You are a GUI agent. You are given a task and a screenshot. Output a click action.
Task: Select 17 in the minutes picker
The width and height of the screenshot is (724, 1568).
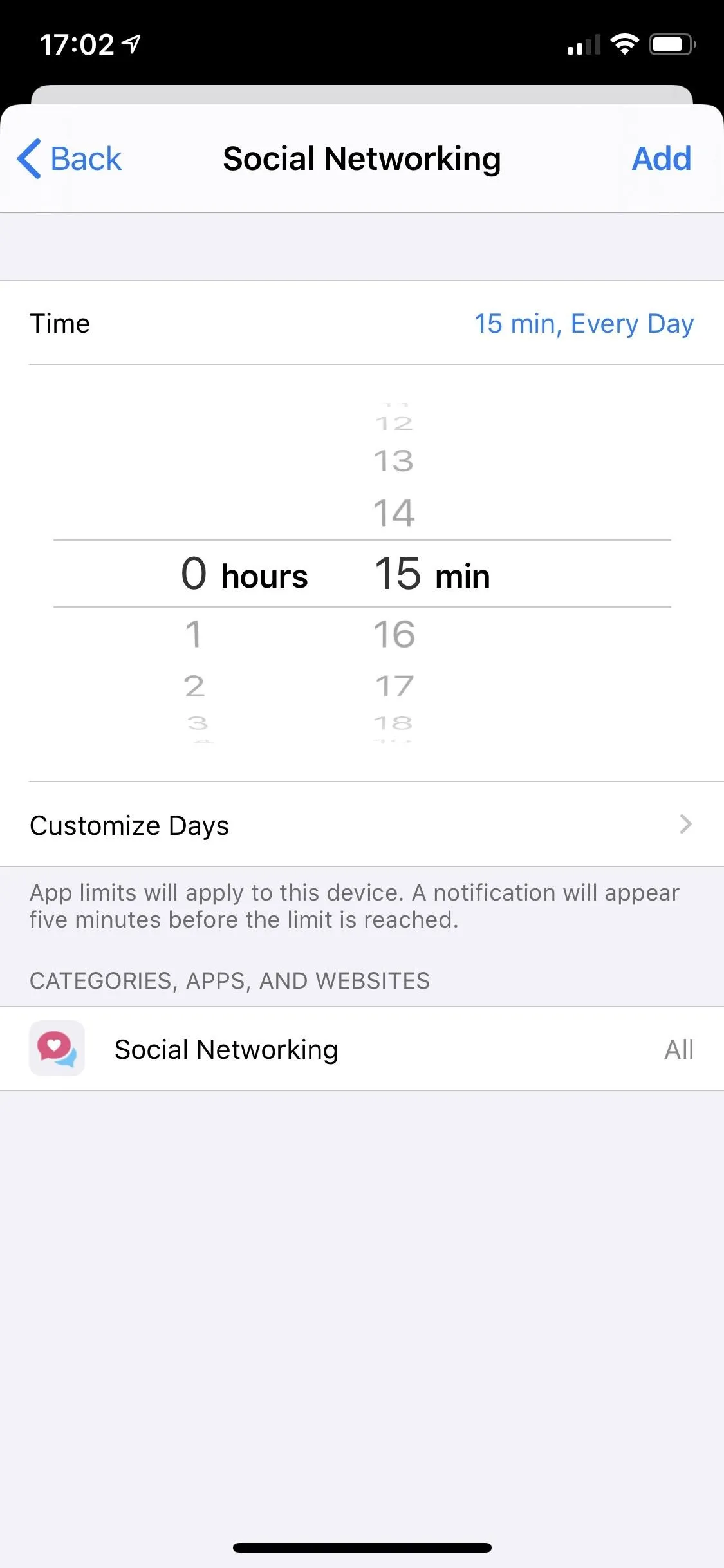tap(394, 686)
